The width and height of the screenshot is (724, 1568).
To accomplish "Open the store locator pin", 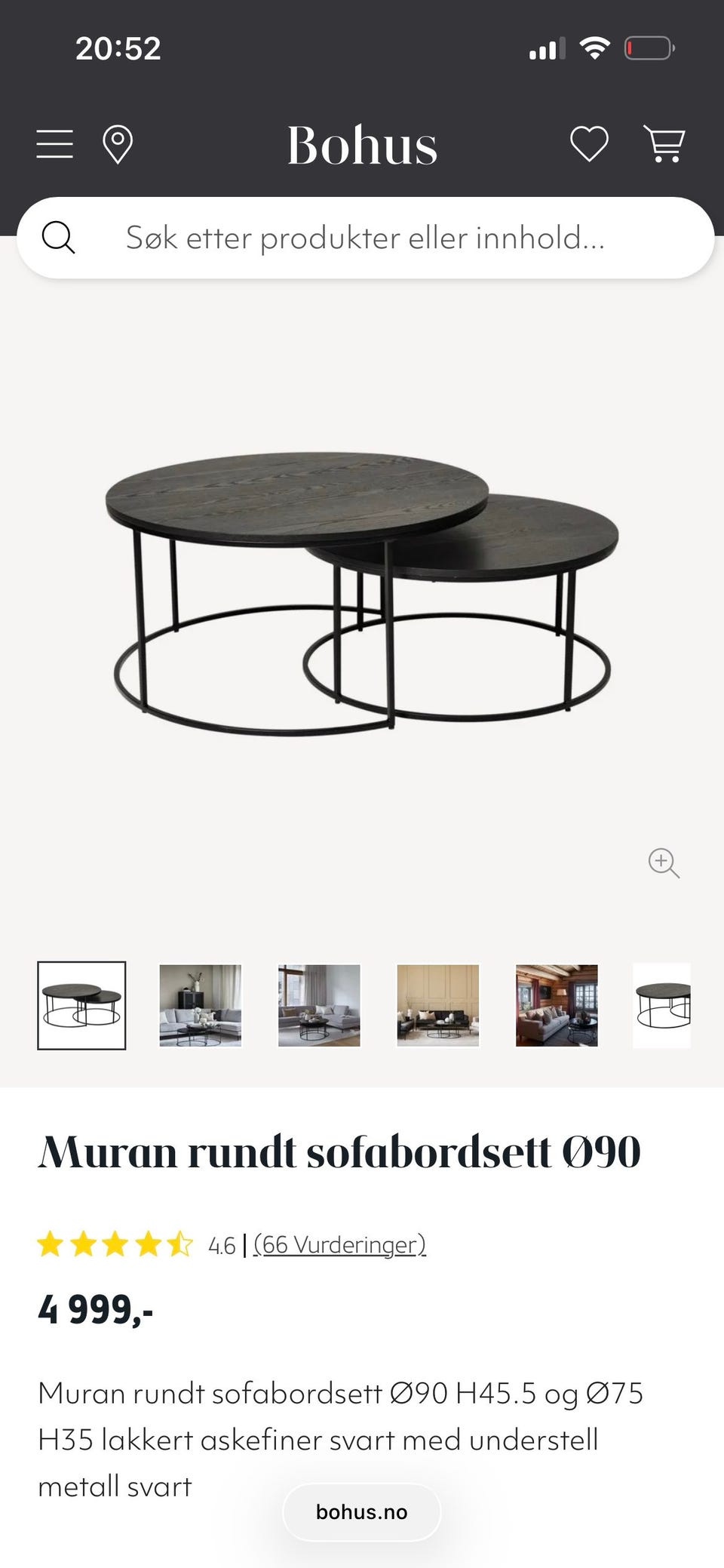I will tap(118, 144).
